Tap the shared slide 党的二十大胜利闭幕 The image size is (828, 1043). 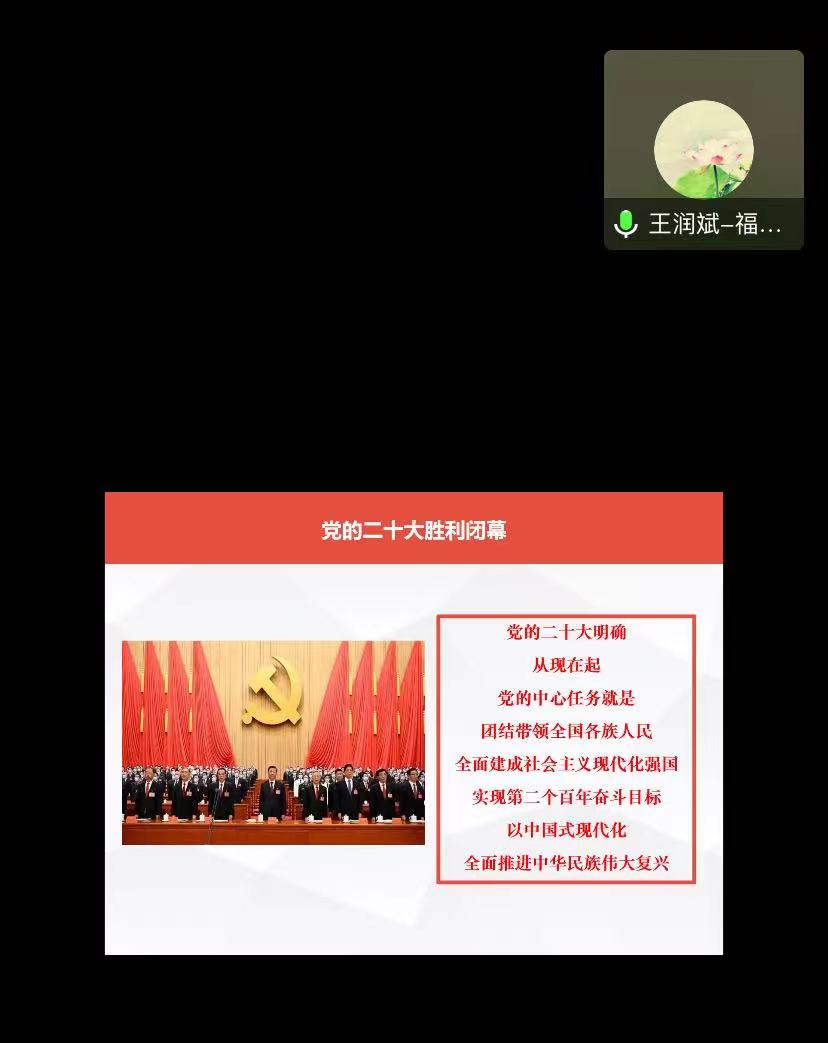pyautogui.click(x=413, y=722)
